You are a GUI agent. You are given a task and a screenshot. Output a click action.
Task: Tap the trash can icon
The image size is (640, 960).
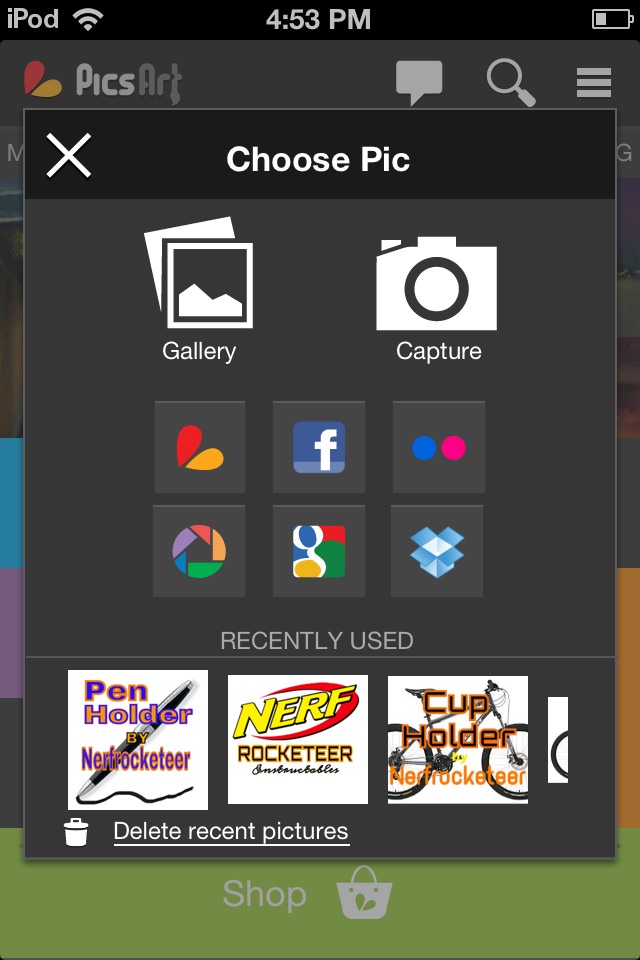click(x=76, y=831)
